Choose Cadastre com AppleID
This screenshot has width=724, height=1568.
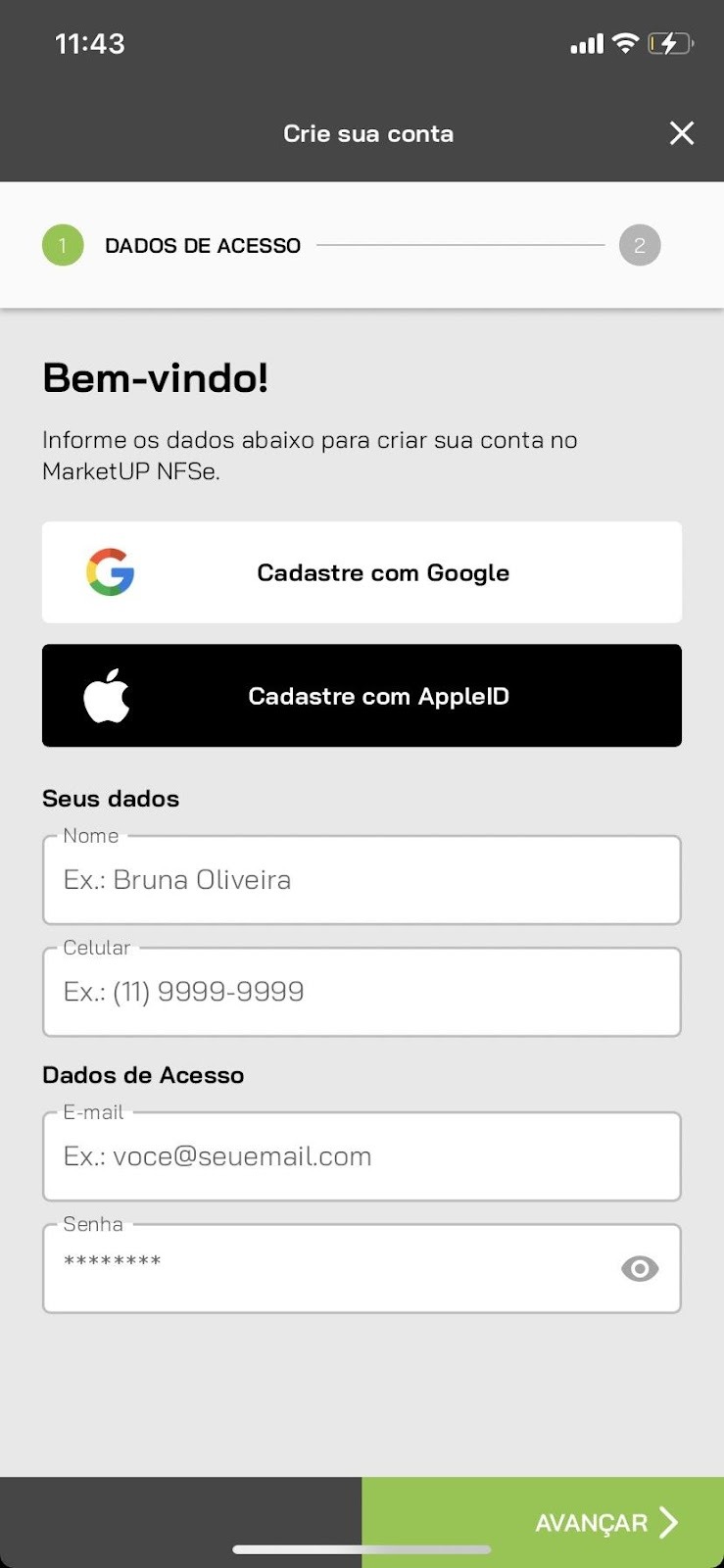(x=362, y=696)
